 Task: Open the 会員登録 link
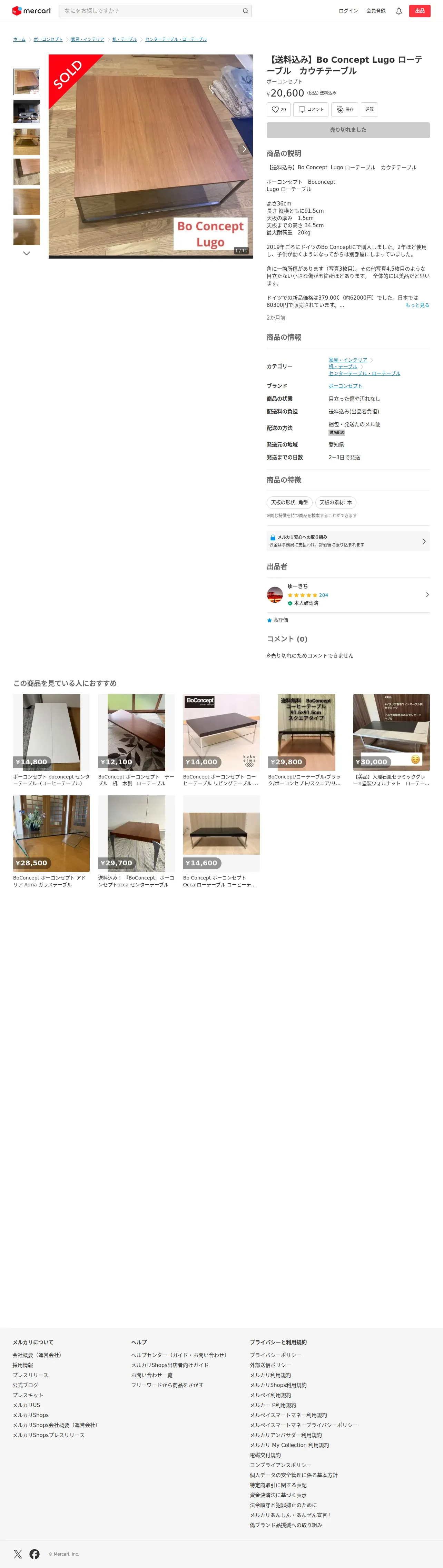pos(376,11)
